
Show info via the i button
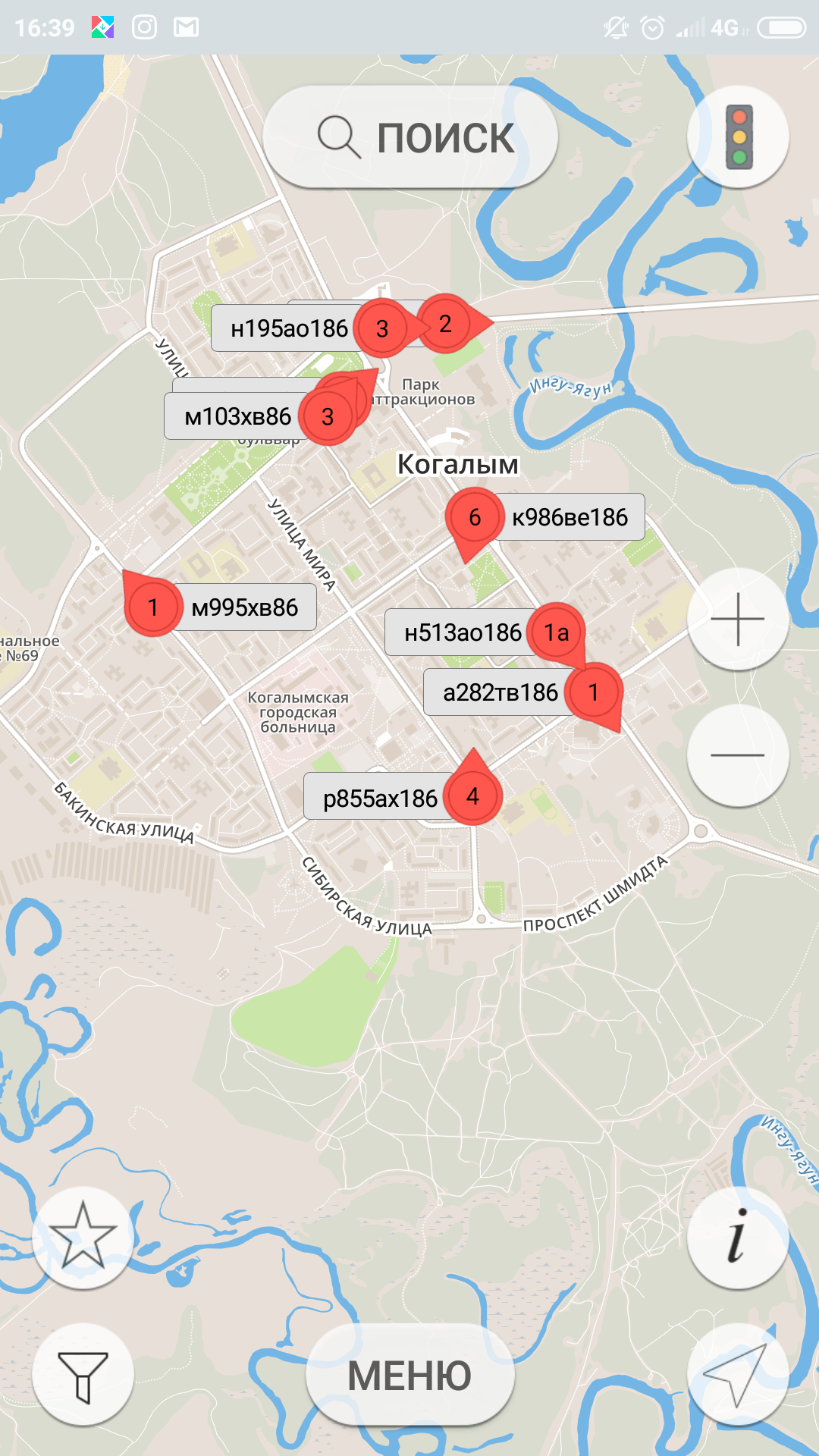point(738,1237)
